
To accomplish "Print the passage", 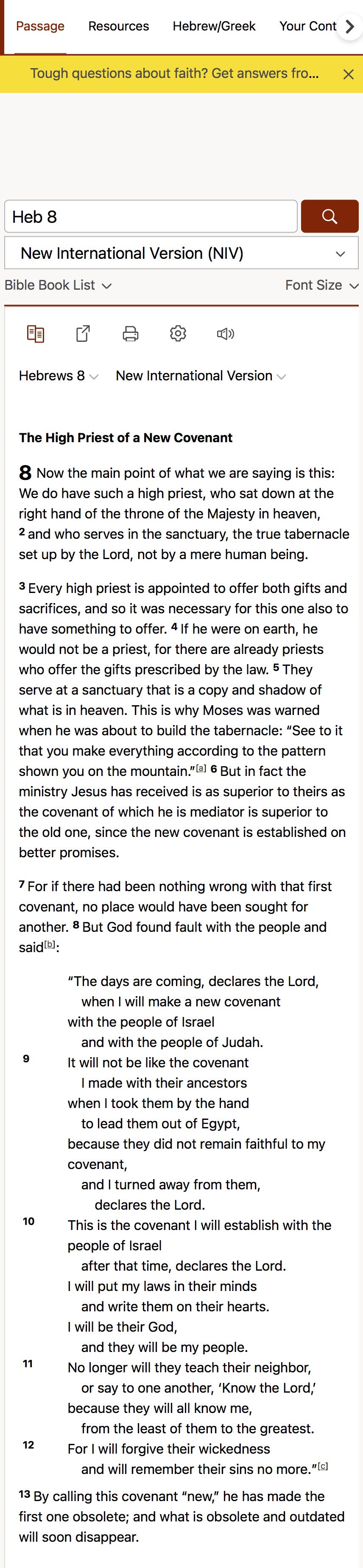I will pos(130,334).
